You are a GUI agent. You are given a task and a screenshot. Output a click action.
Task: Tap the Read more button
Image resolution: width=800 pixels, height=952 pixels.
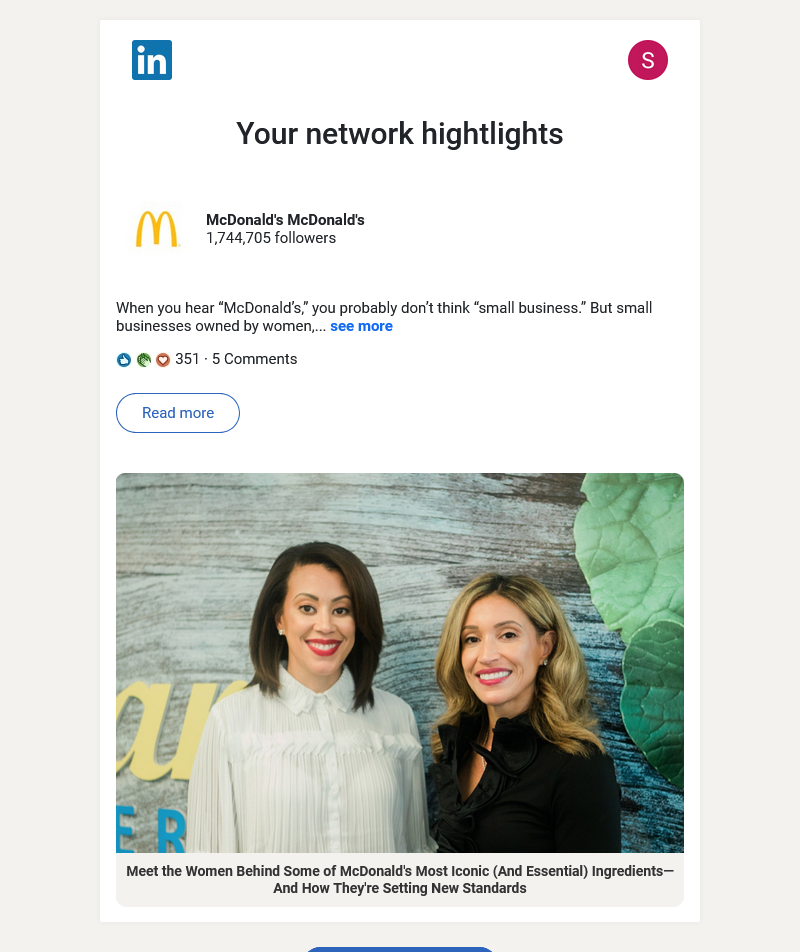coord(178,413)
